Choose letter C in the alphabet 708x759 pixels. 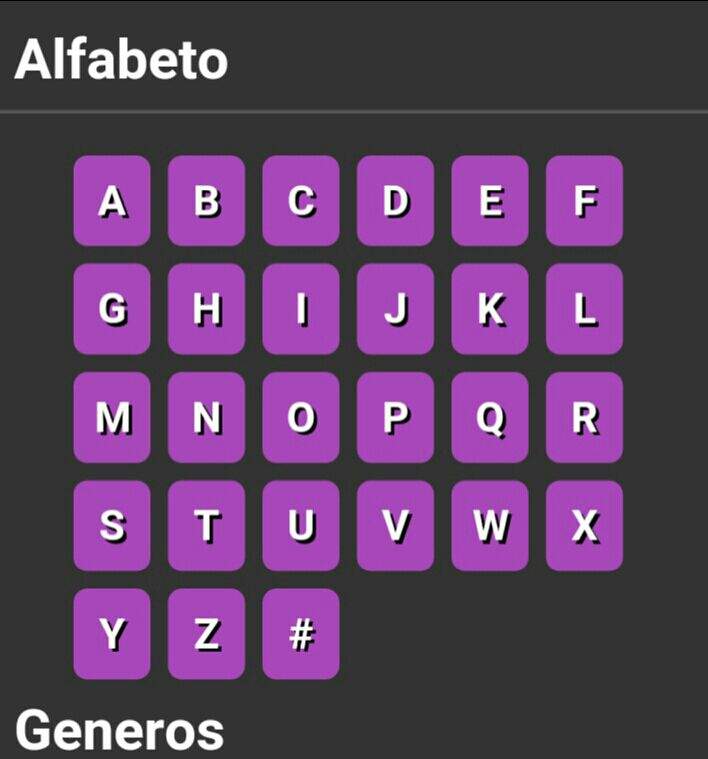pyautogui.click(x=301, y=201)
